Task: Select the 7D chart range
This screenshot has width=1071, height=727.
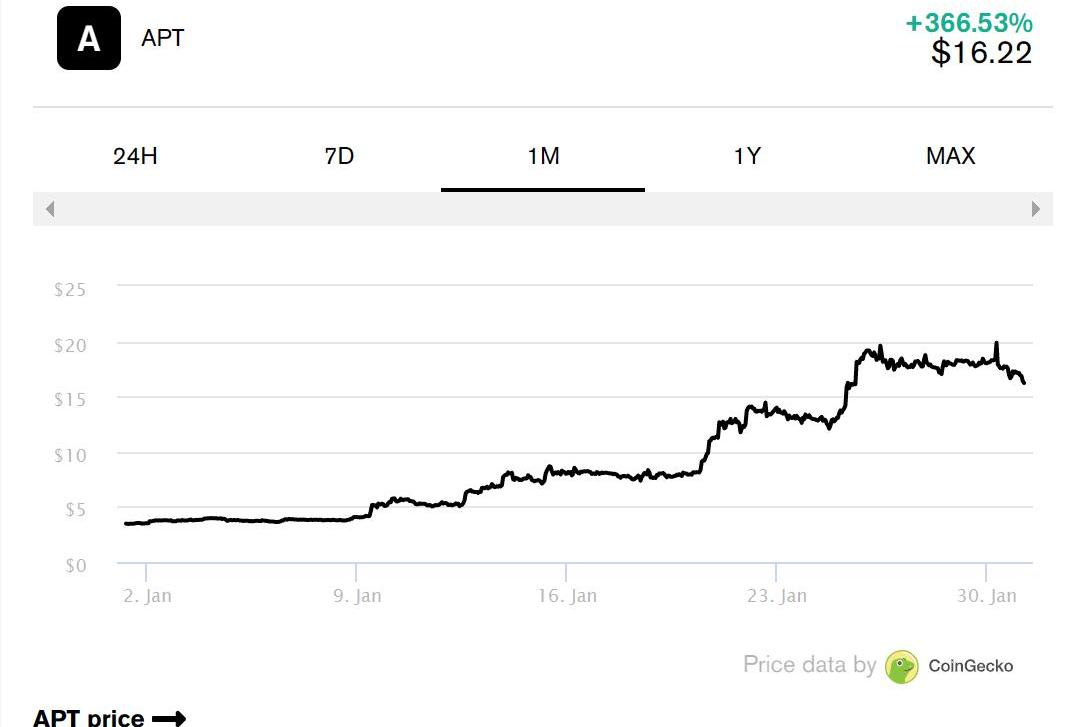Action: pyautogui.click(x=339, y=156)
